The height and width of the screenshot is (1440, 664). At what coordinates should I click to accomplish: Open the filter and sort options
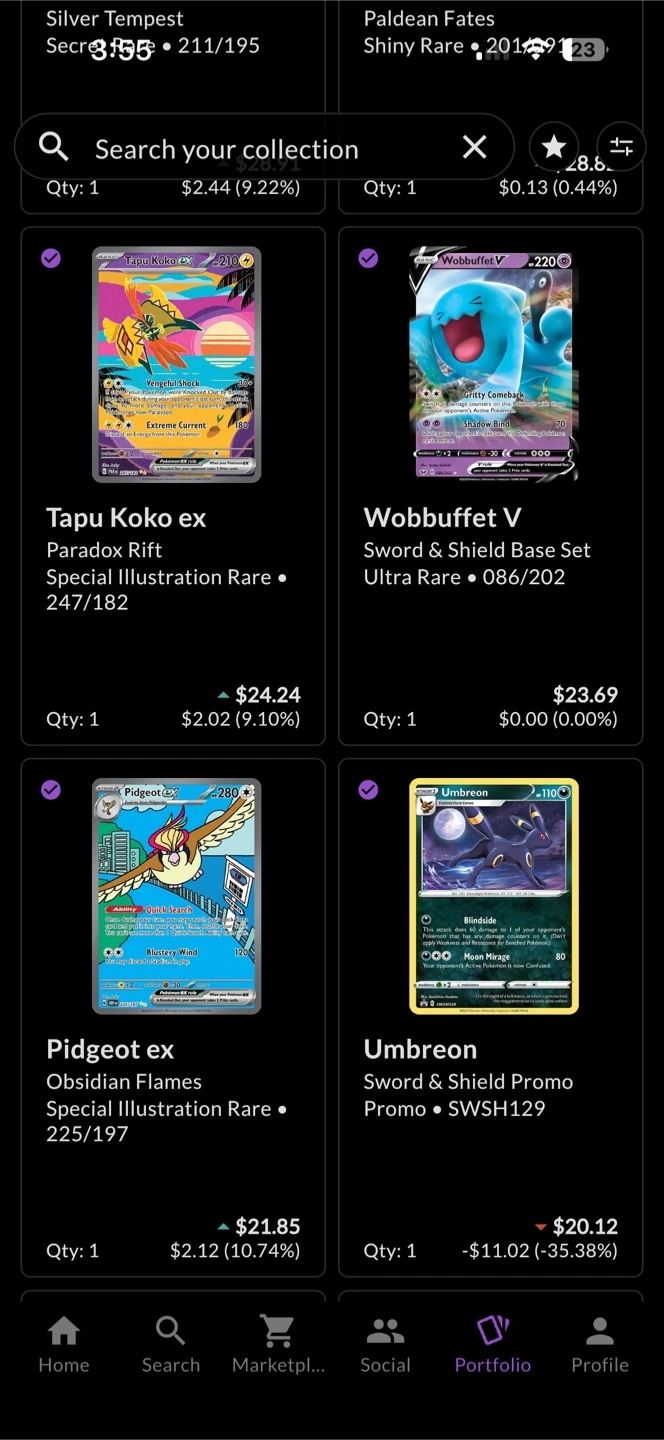click(x=621, y=148)
